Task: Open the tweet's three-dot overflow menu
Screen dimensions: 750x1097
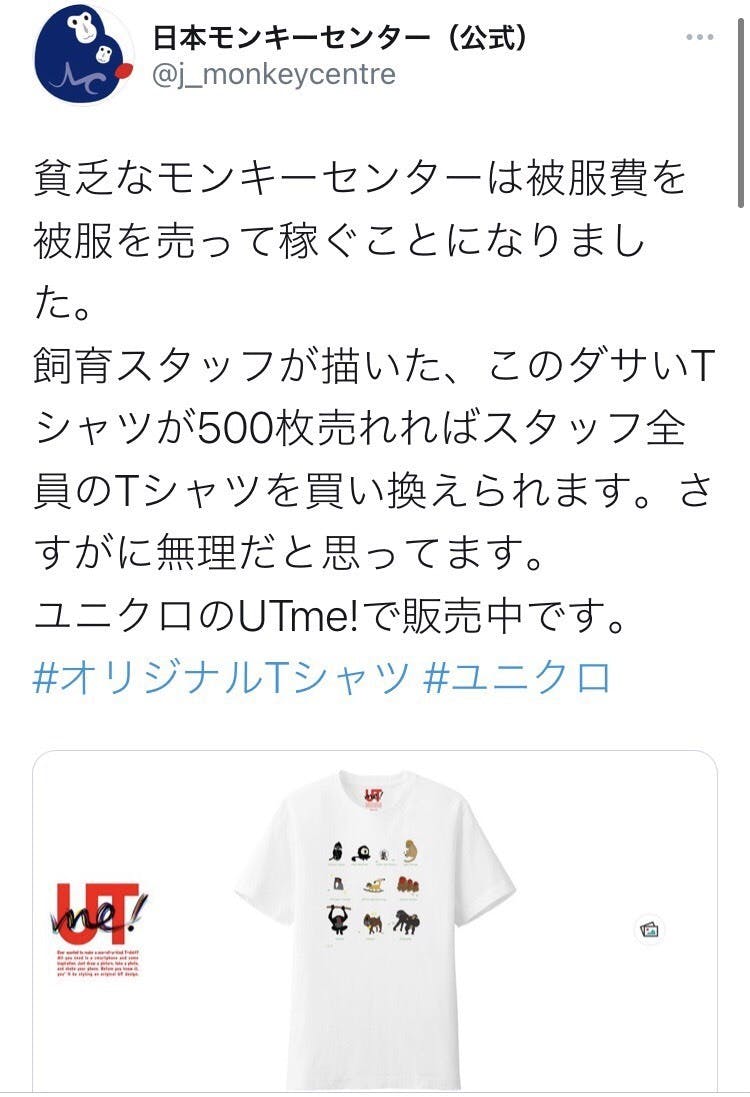Action: tap(699, 38)
